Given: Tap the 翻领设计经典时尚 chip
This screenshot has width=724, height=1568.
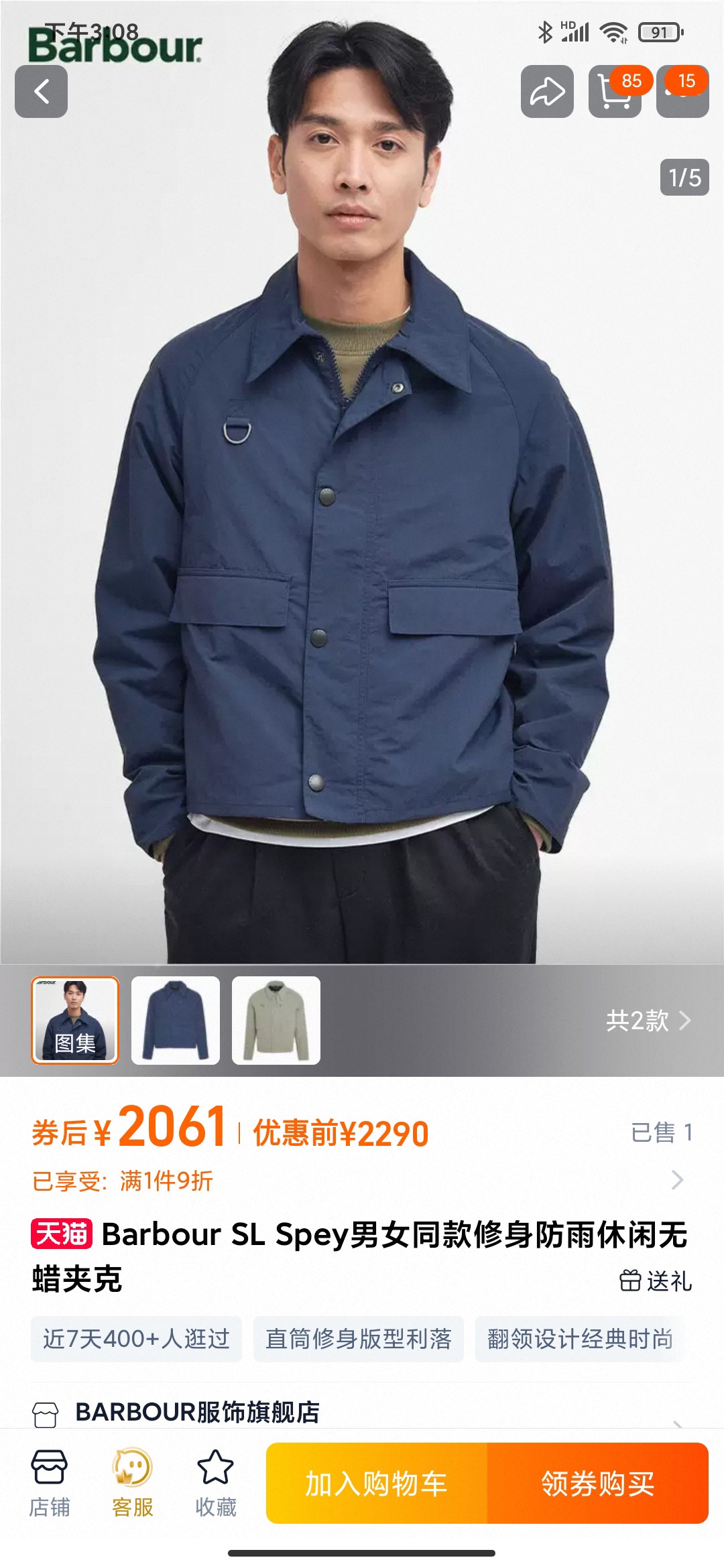Looking at the screenshot, I should click(581, 1339).
